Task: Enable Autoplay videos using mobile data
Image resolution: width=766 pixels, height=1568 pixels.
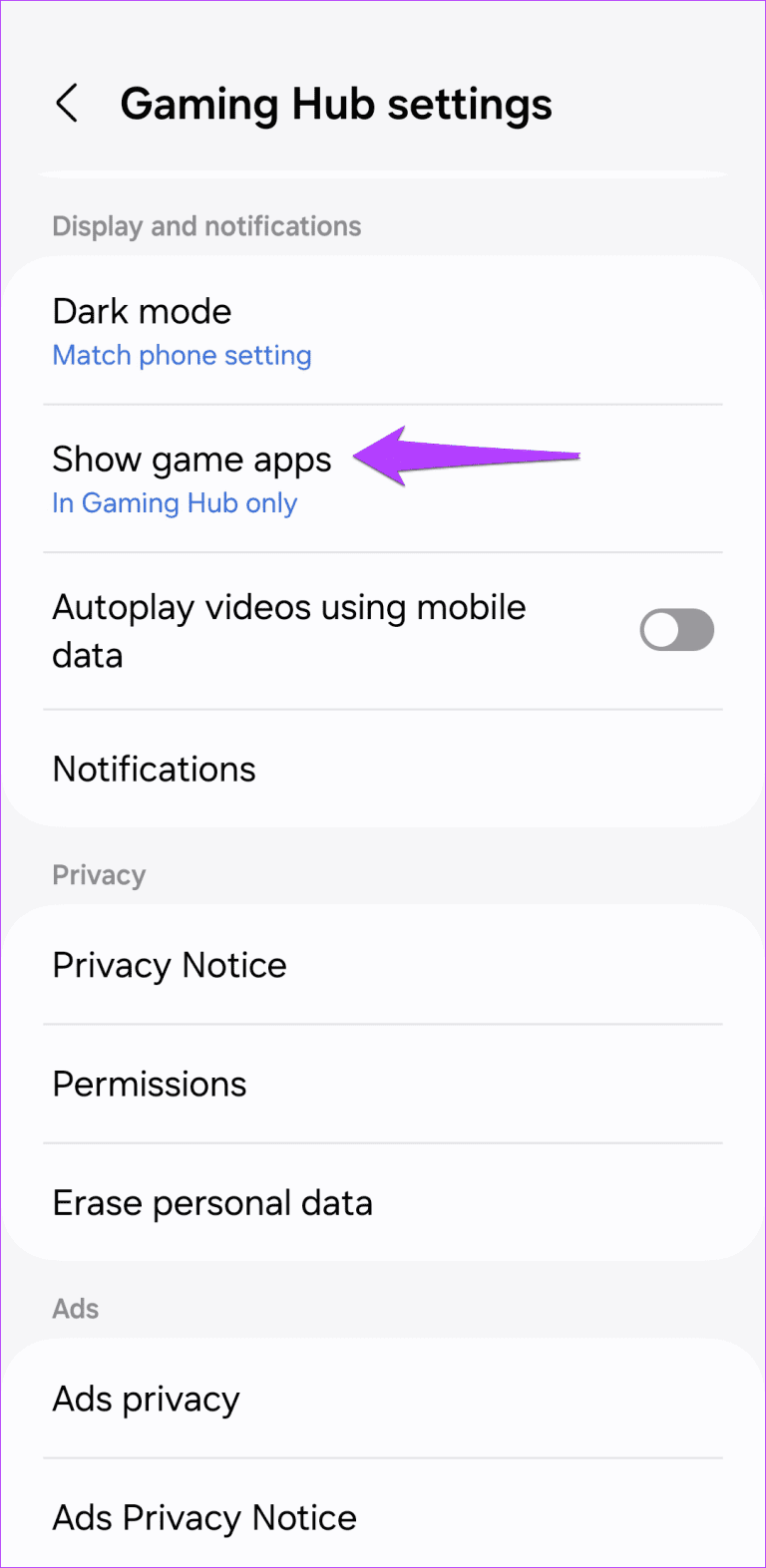Action: tap(677, 630)
